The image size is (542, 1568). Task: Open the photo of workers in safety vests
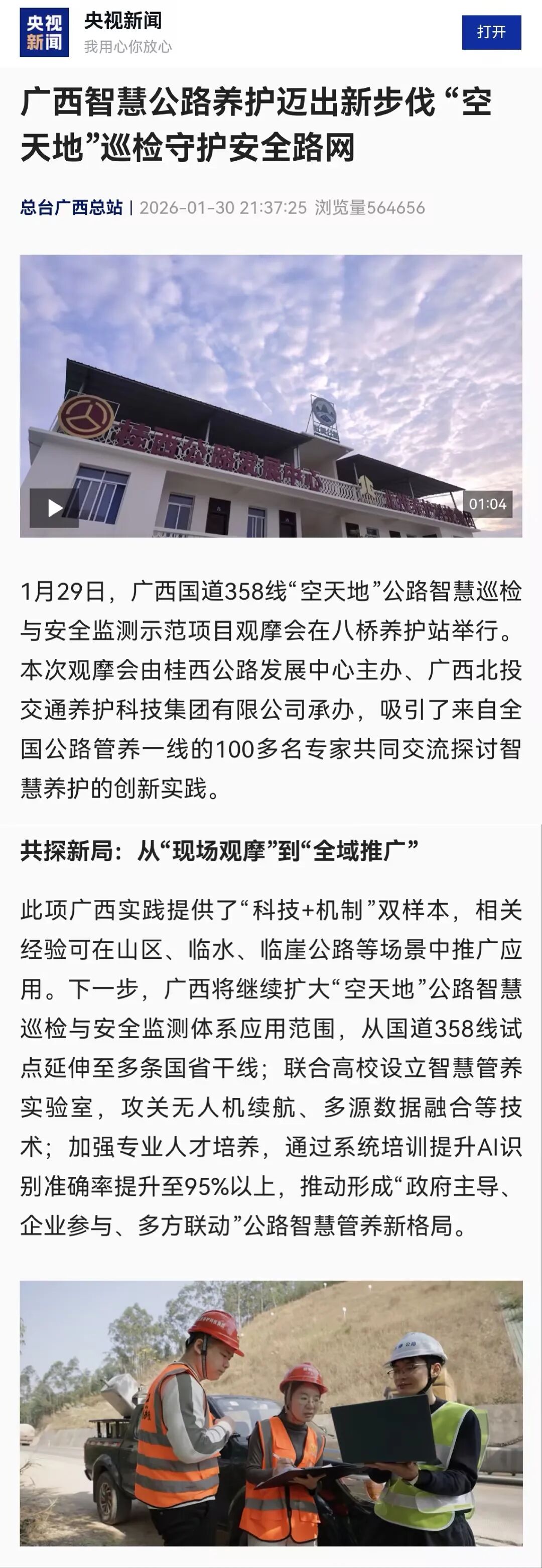[270, 1412]
